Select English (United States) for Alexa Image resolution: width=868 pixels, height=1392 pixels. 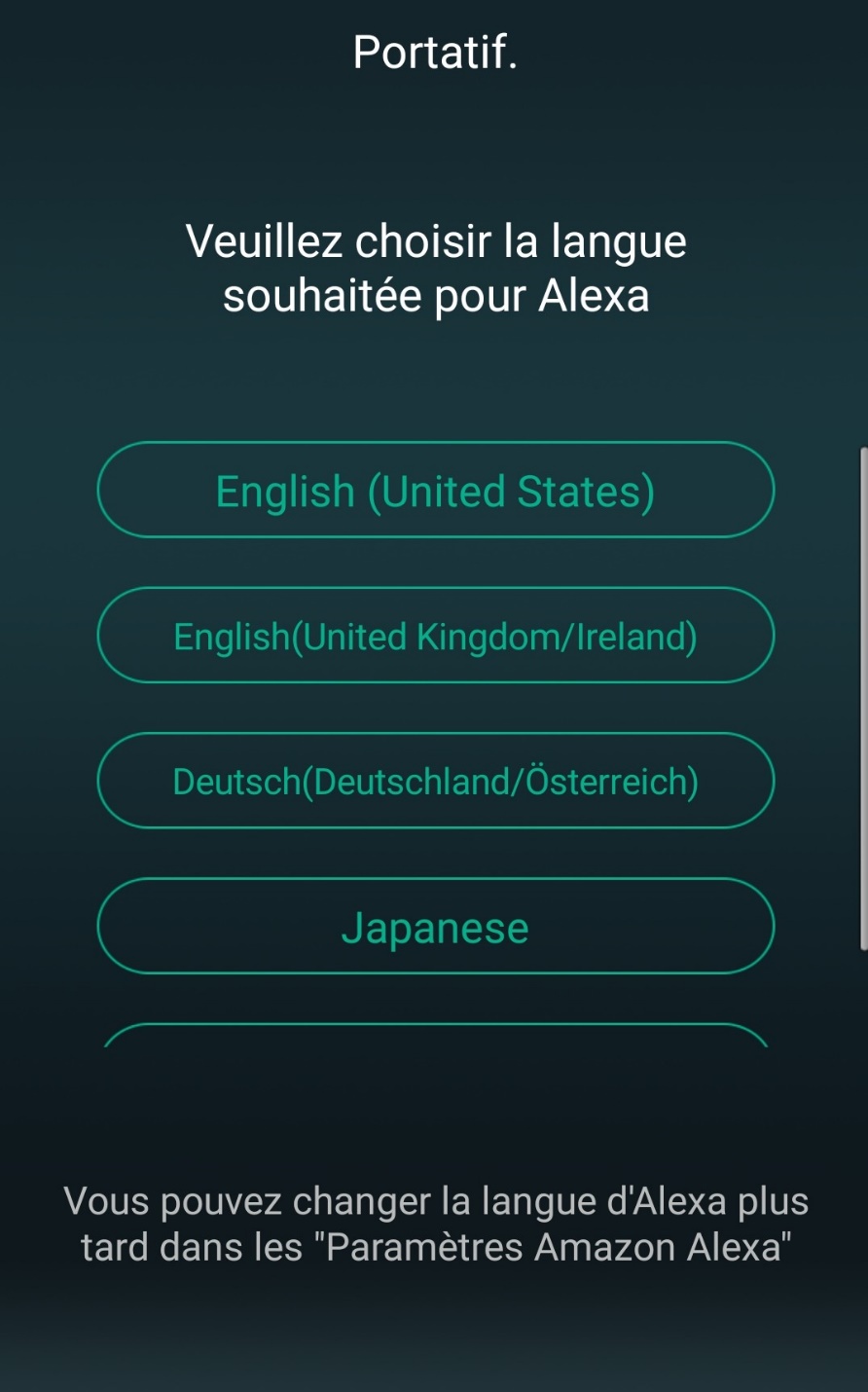(x=435, y=491)
